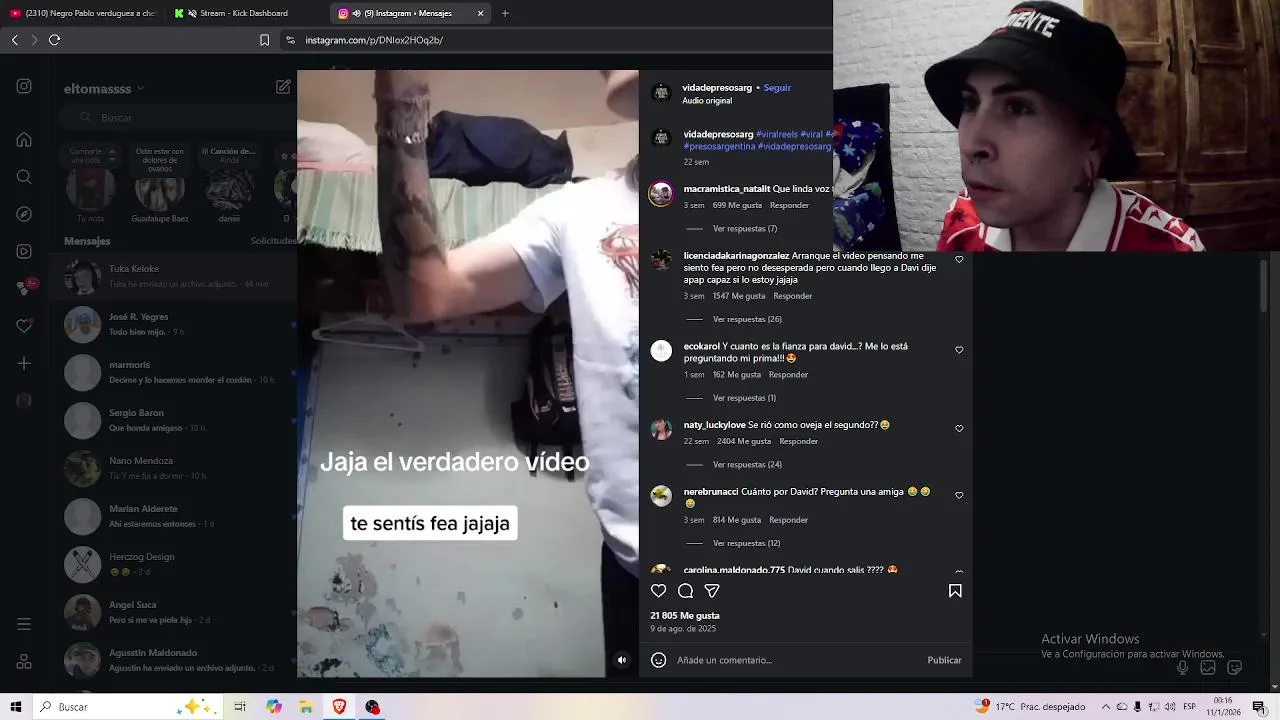The image size is (1280, 720).
Task: Unmute the video with the speaker icon
Action: coord(622,660)
